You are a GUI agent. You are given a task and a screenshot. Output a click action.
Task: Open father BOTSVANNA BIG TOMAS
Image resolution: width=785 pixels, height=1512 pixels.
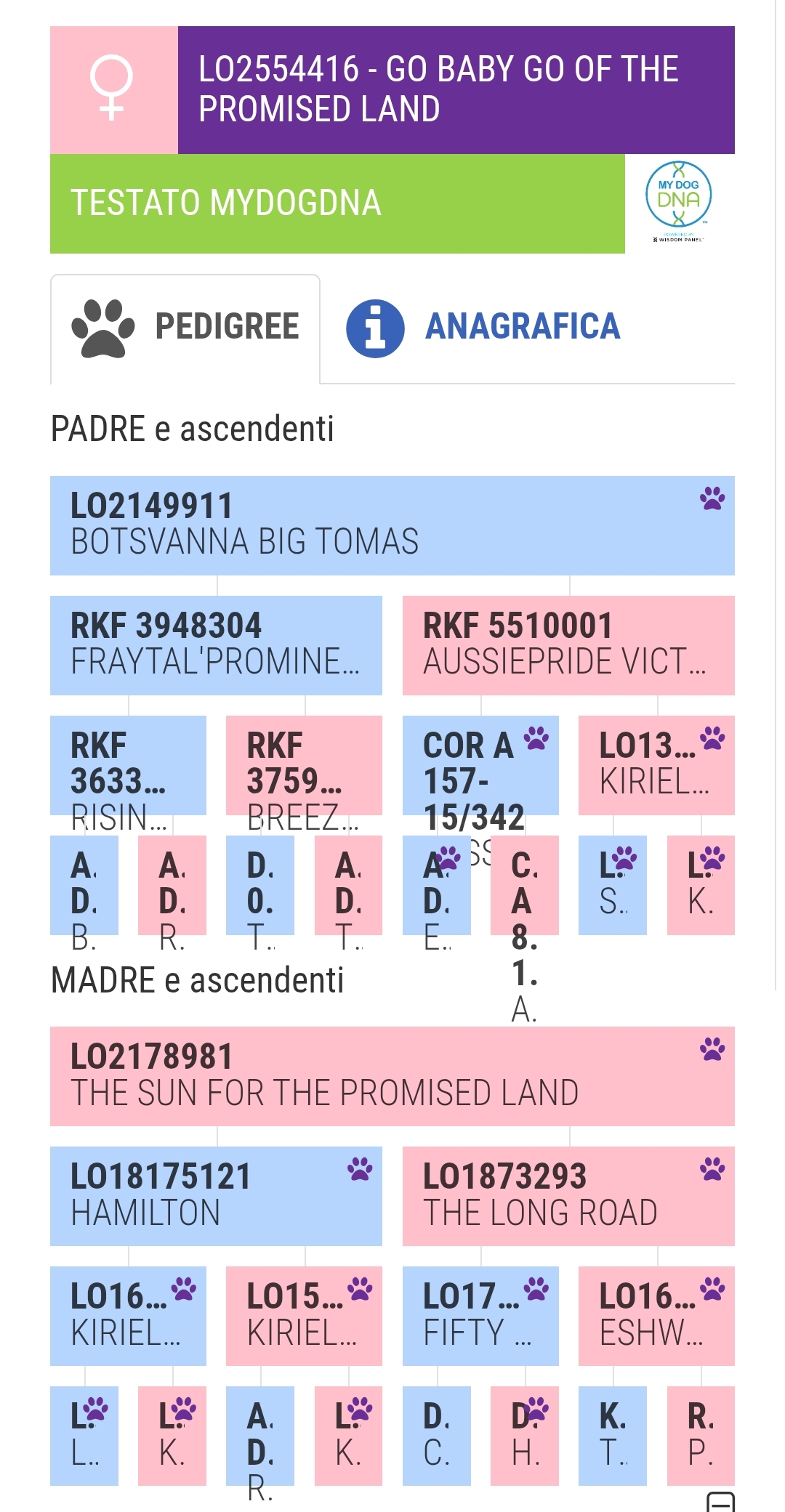tap(392, 525)
